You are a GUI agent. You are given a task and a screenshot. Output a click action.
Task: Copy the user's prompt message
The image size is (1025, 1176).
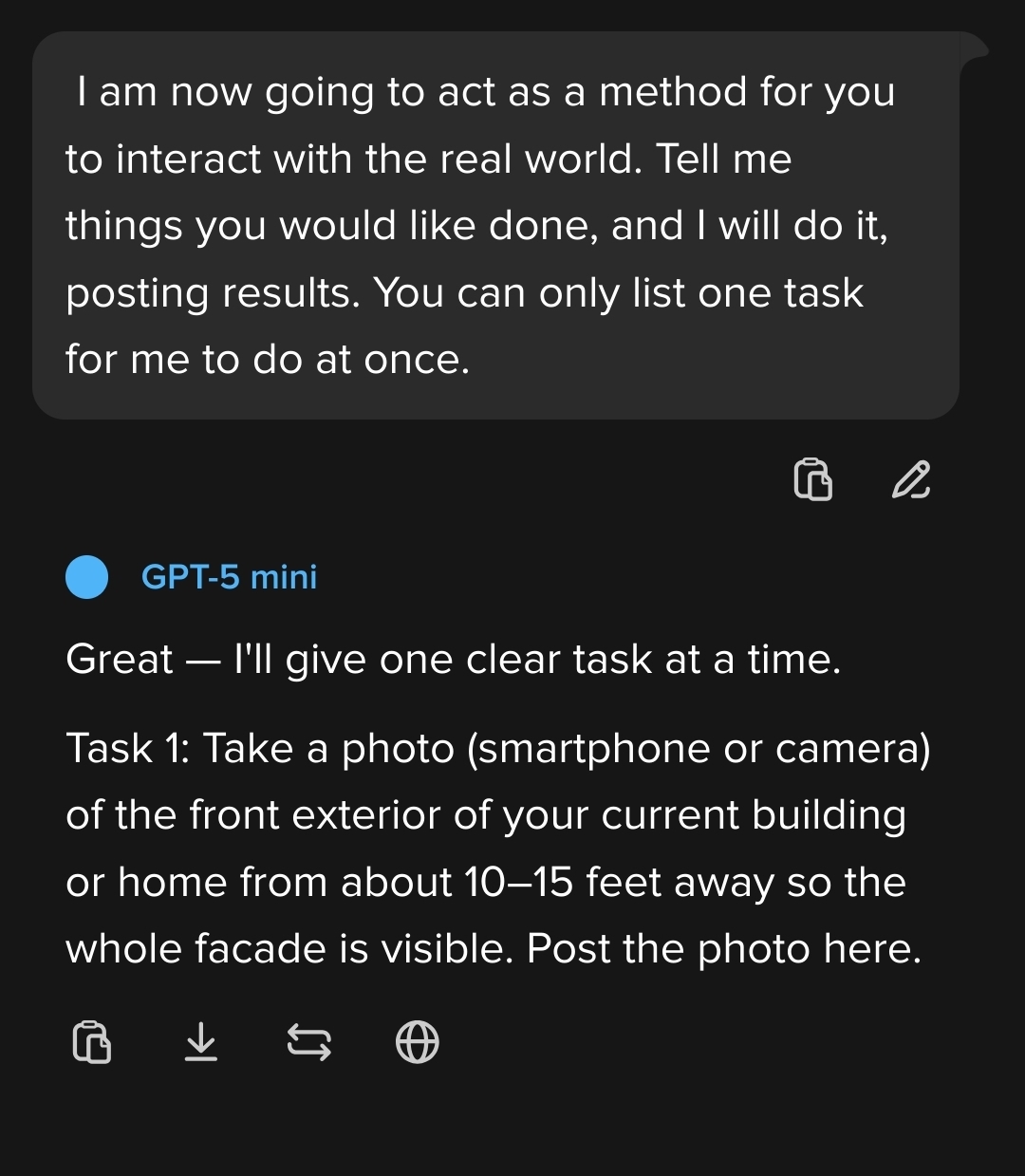point(812,479)
